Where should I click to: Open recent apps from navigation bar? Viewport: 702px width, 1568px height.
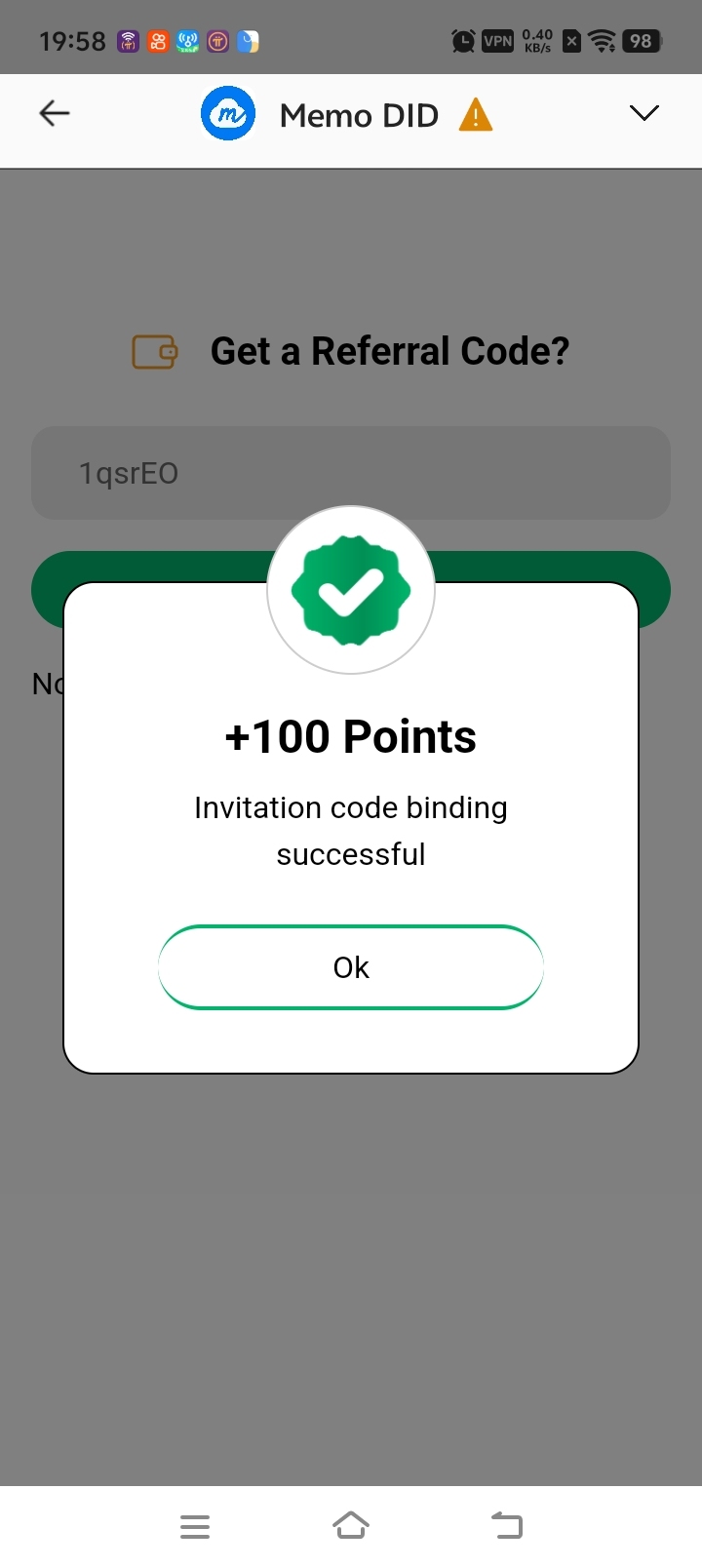click(195, 1526)
